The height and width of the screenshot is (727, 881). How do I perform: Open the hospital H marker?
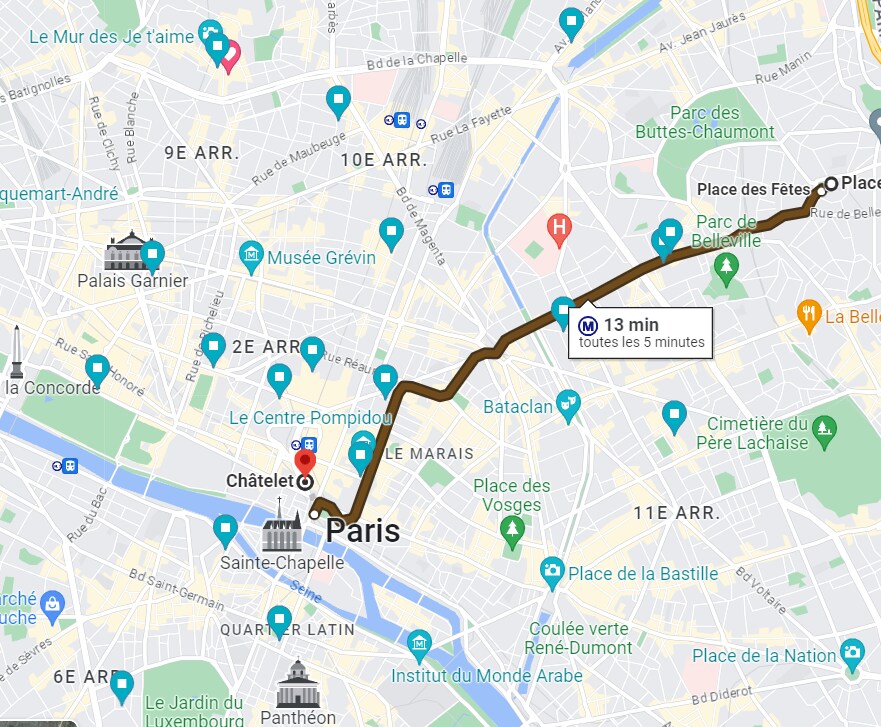559,227
